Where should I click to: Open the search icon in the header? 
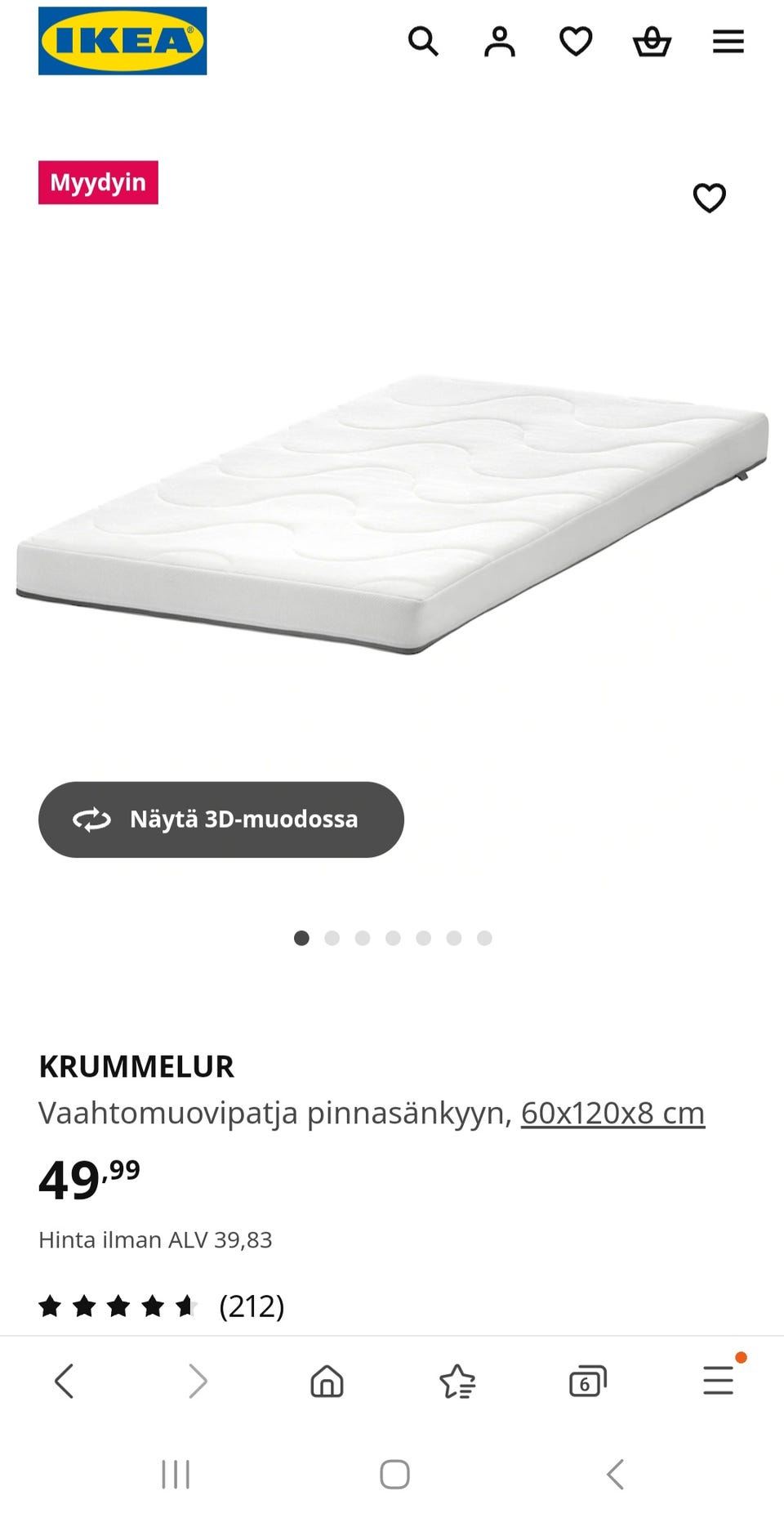(x=424, y=41)
